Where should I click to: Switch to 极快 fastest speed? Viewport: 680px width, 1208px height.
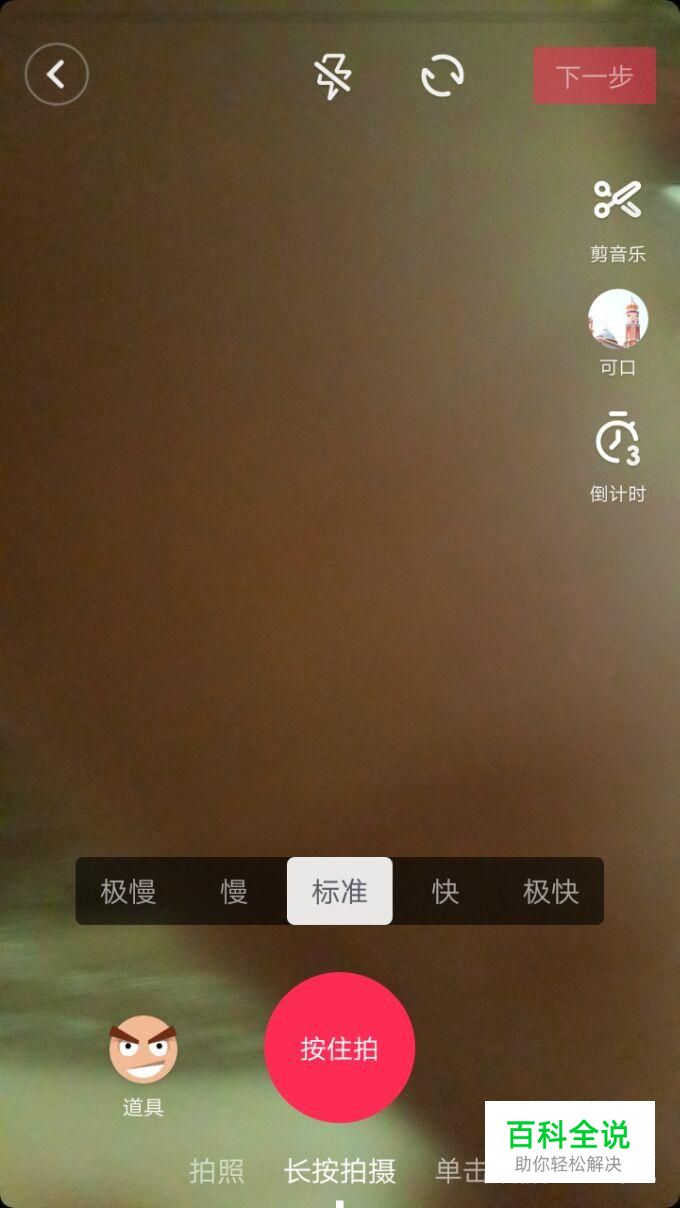point(551,891)
